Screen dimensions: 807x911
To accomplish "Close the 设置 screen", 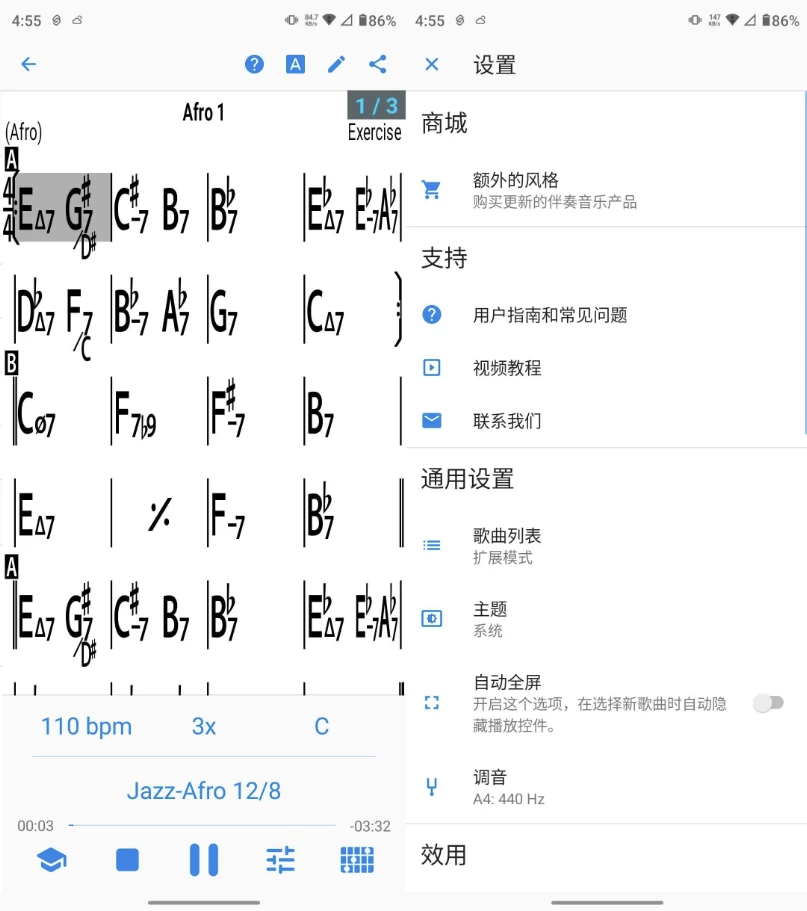I will (x=432, y=65).
